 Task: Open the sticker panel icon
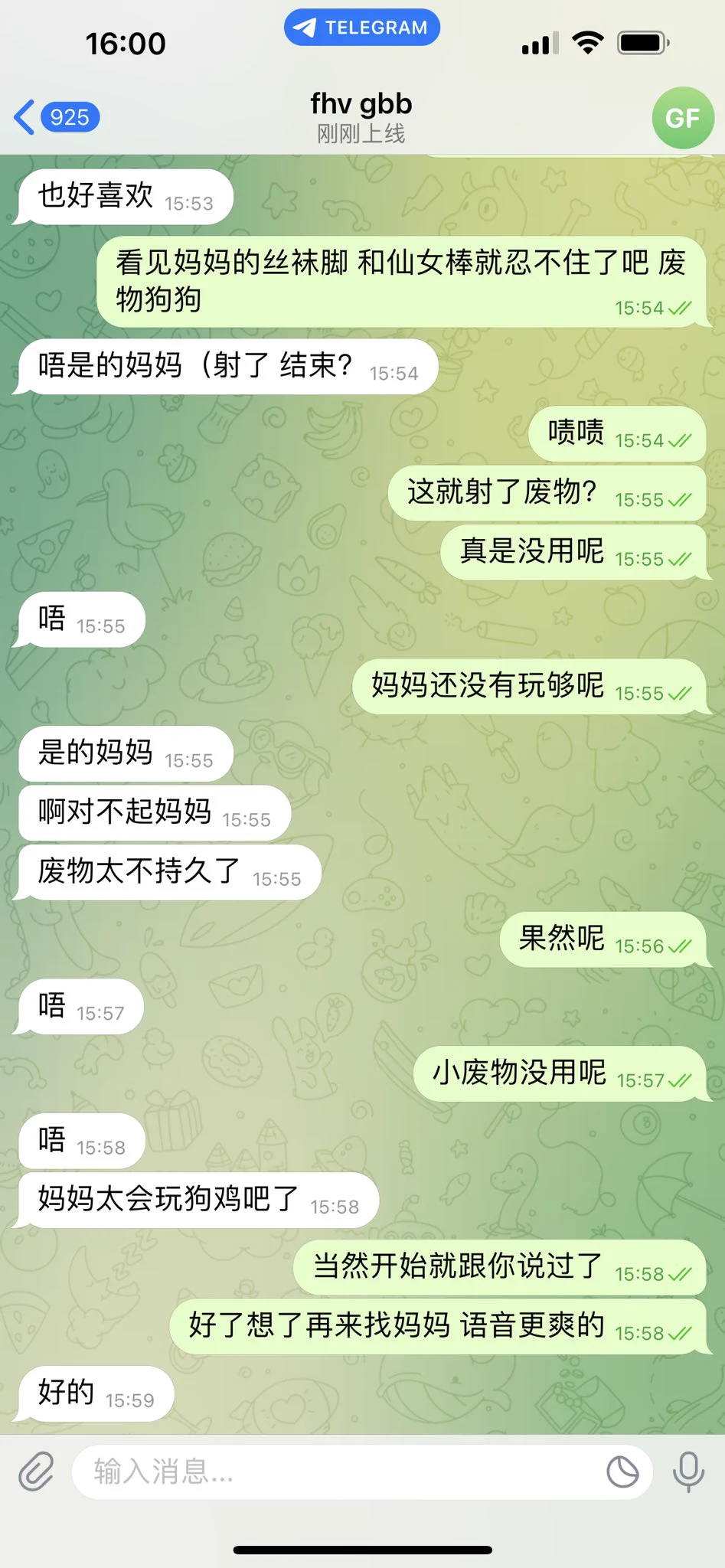point(622,1472)
